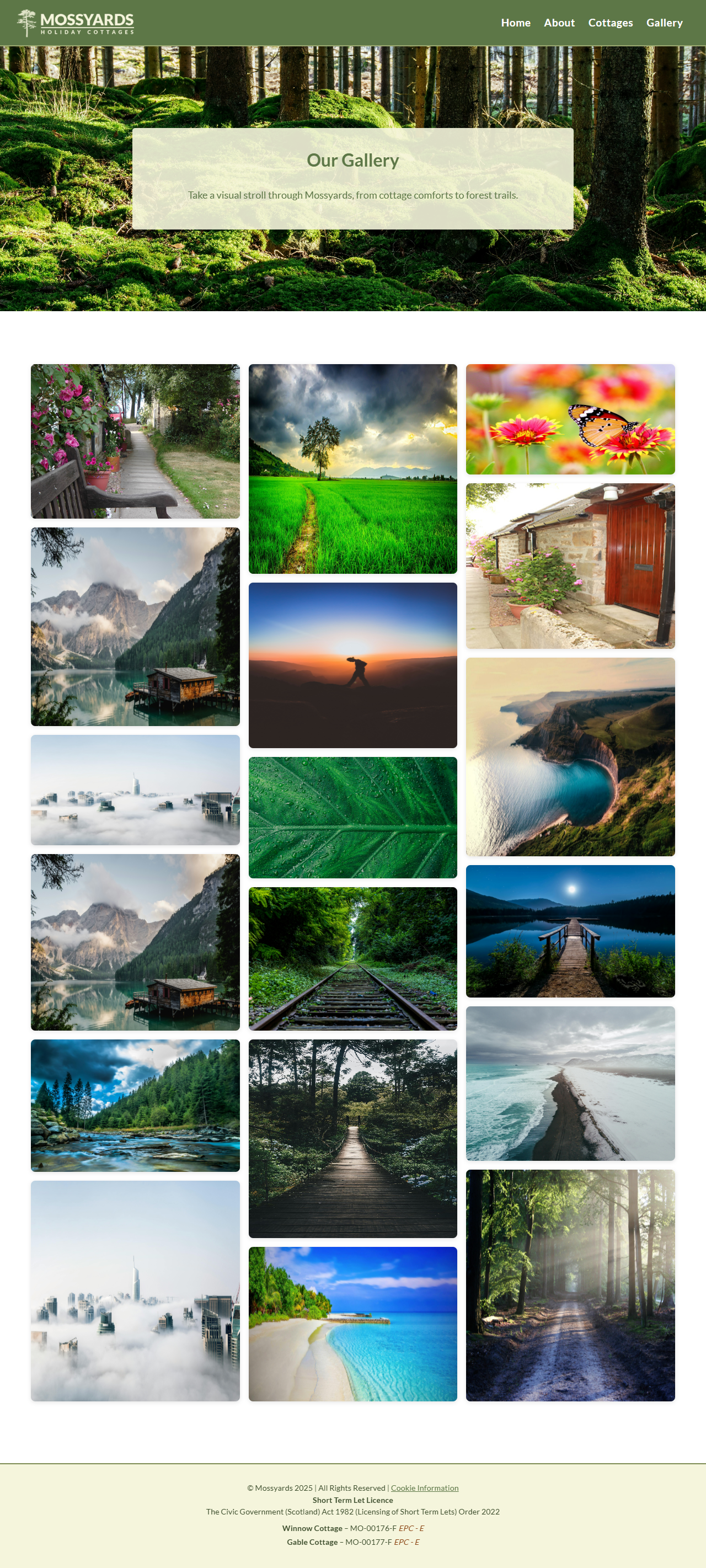Click the green rice field image
Image resolution: width=706 pixels, height=1568 pixels.
click(x=353, y=469)
